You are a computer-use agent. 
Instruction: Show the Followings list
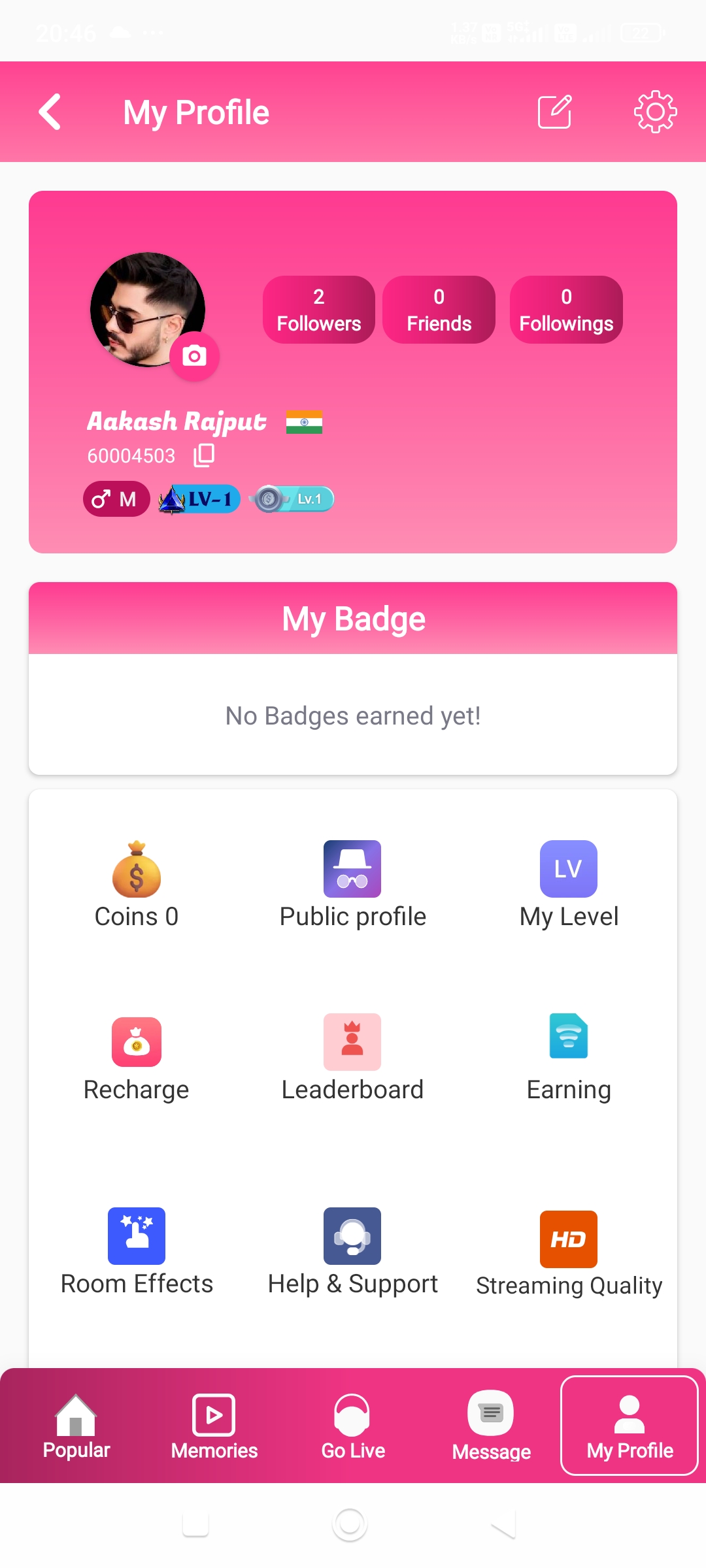tap(566, 310)
